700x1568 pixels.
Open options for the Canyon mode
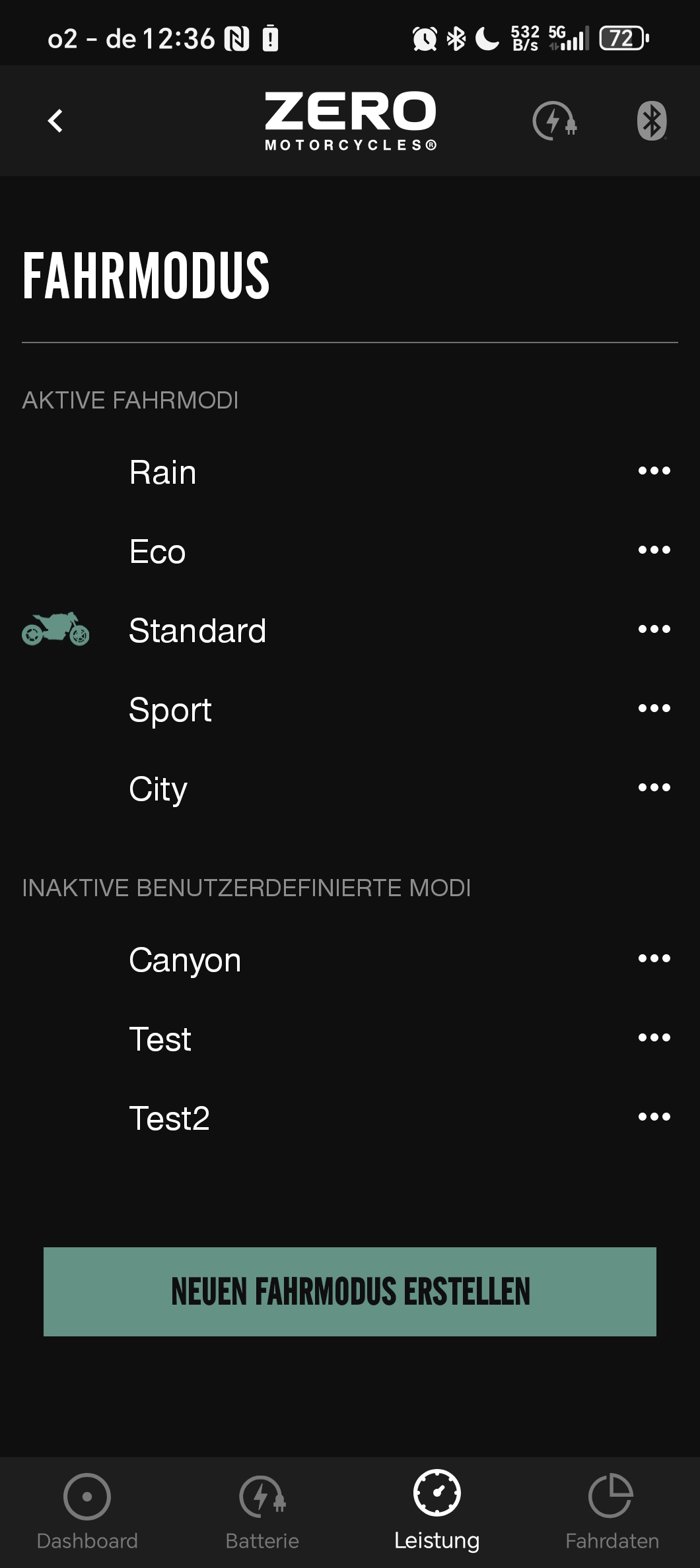coord(654,959)
